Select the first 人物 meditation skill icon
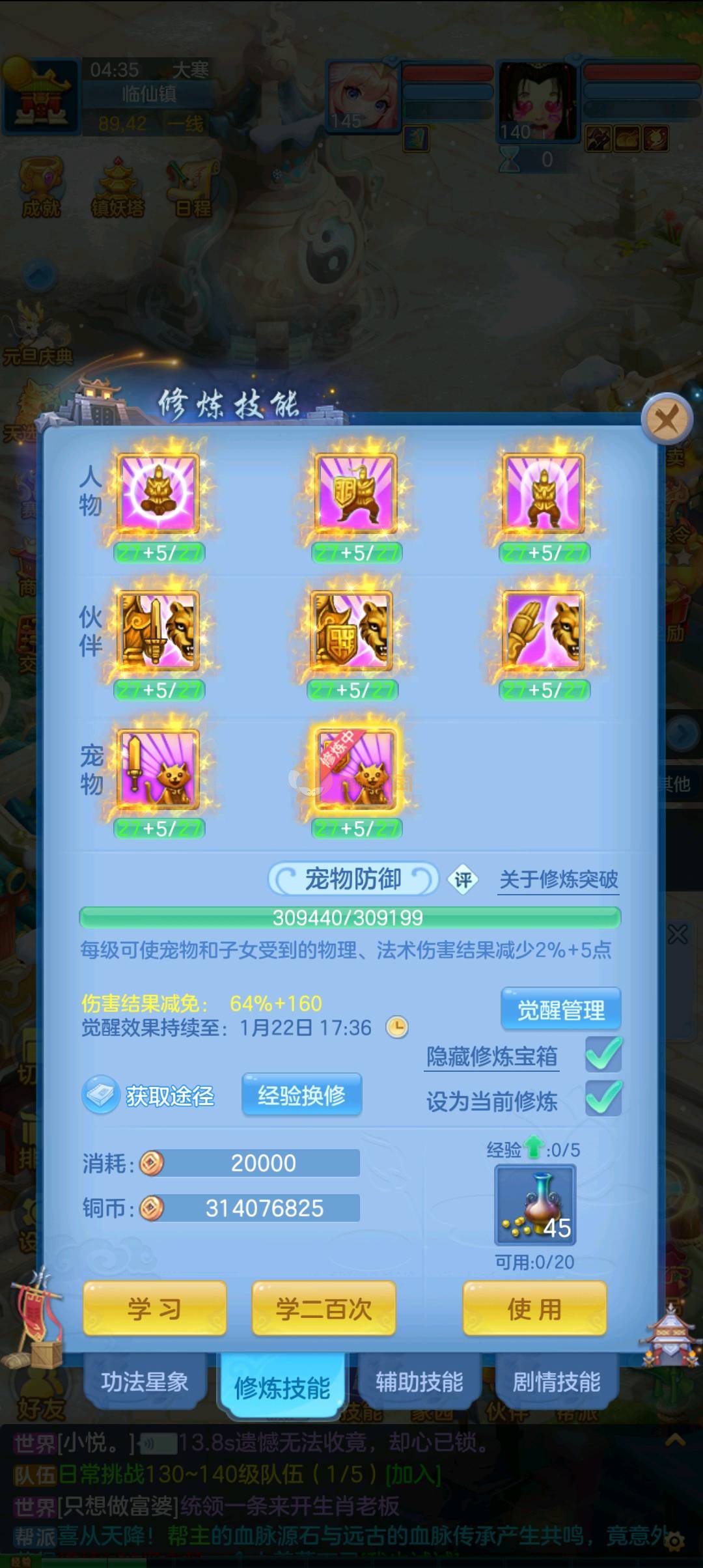 click(x=158, y=494)
